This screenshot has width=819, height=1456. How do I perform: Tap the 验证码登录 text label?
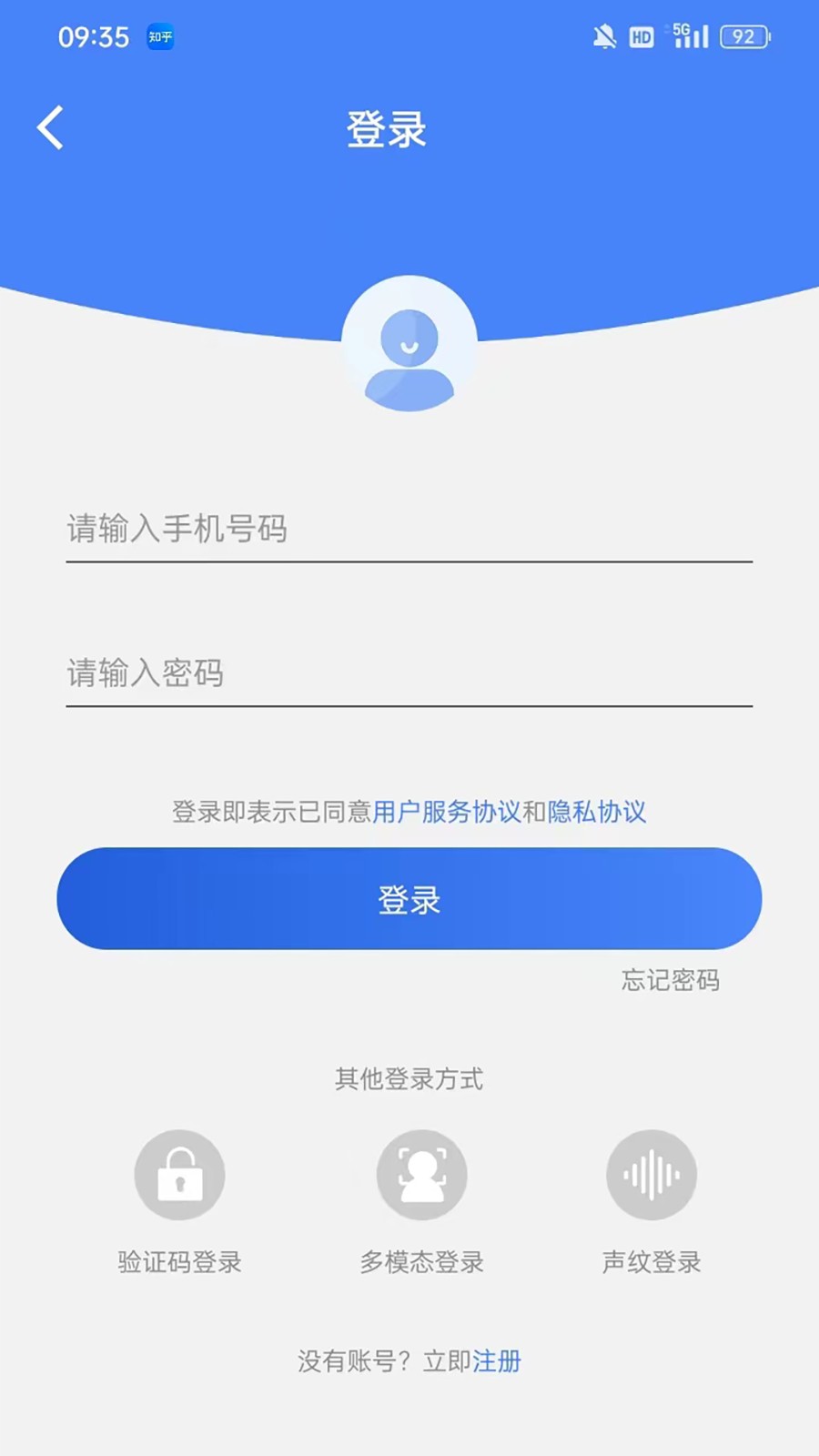click(x=179, y=1262)
